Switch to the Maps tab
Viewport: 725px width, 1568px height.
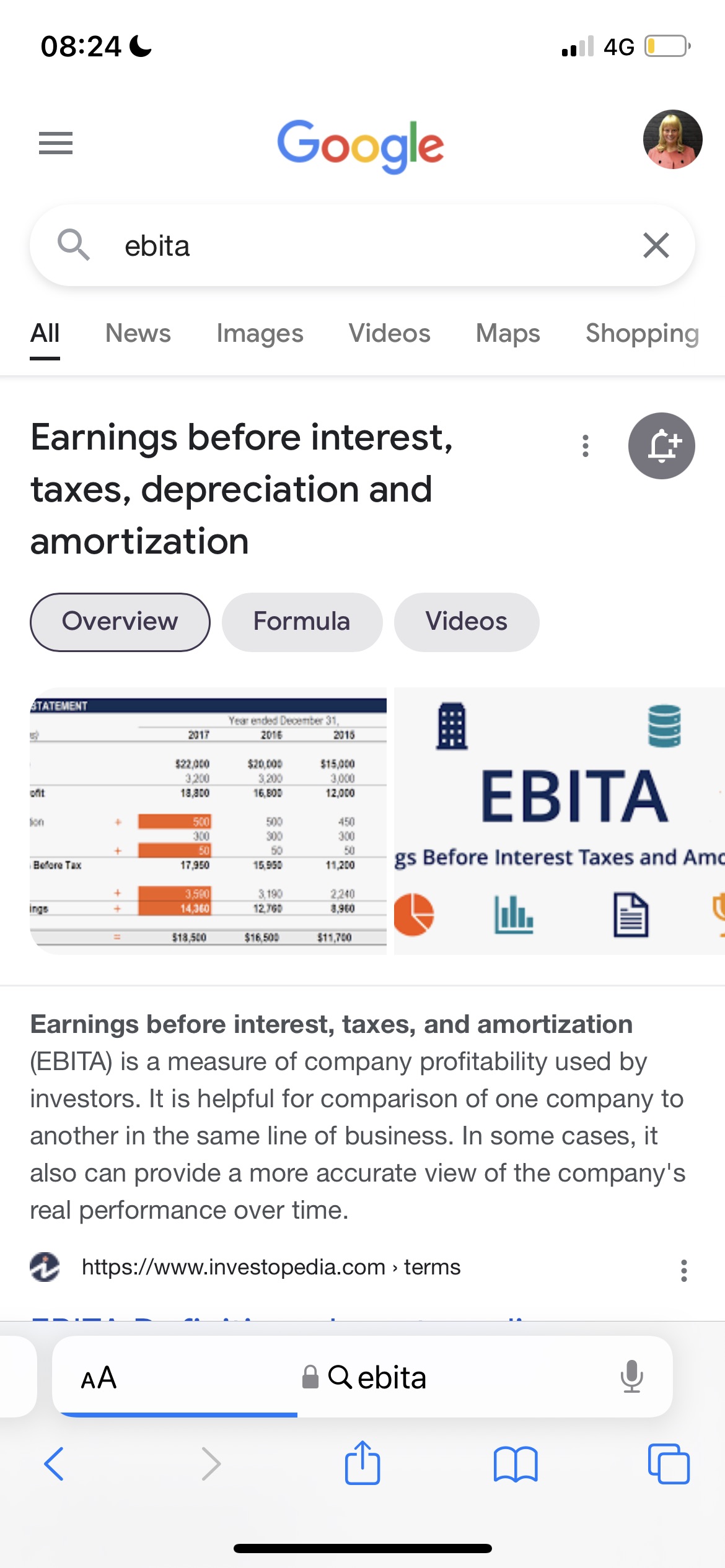pos(507,333)
